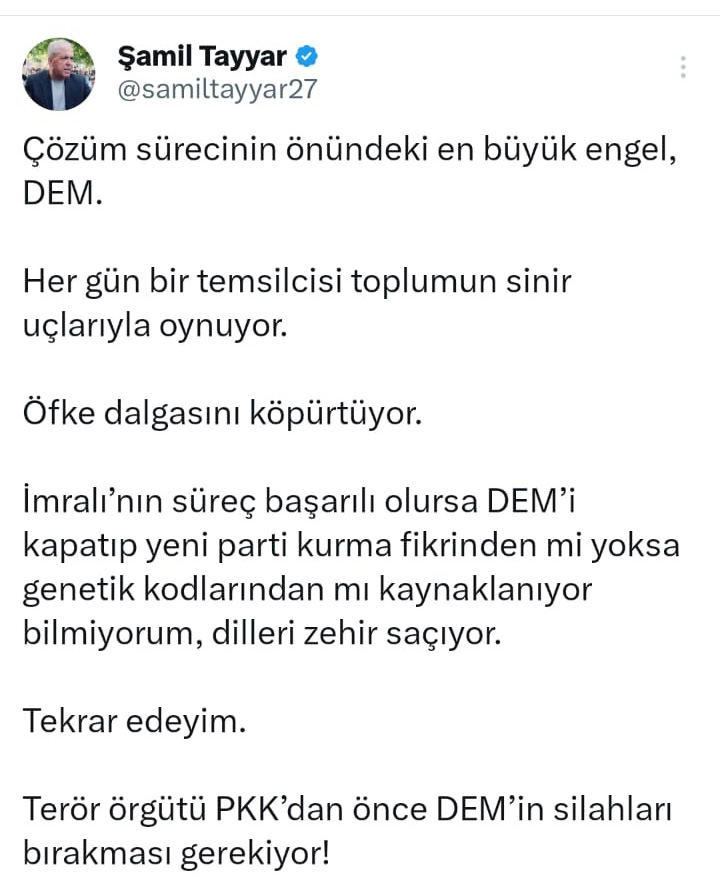Open Şamil Tayyar's profile picture
The width and height of the screenshot is (720, 882).
[58, 74]
